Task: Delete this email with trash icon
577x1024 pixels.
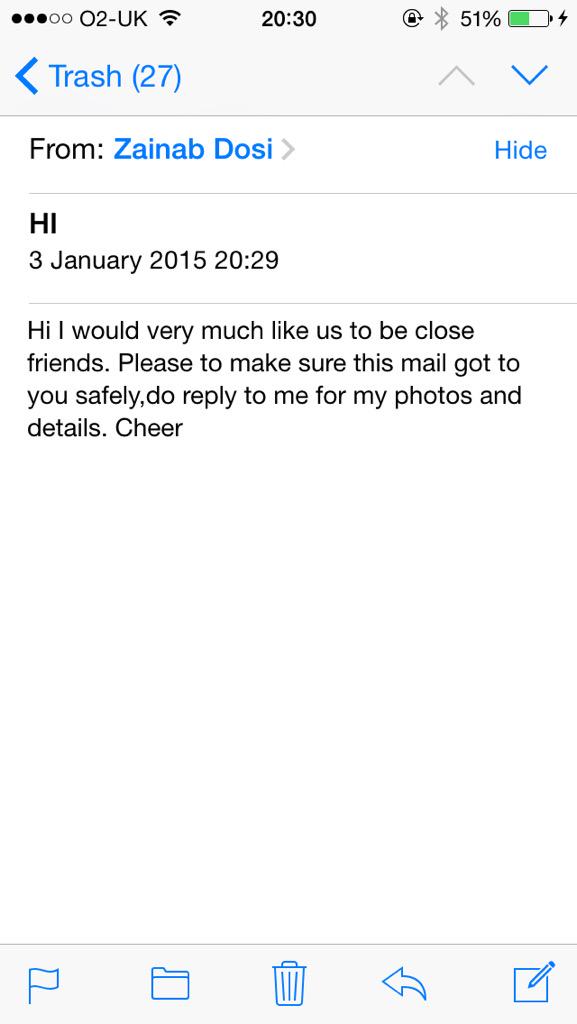Action: point(289,983)
